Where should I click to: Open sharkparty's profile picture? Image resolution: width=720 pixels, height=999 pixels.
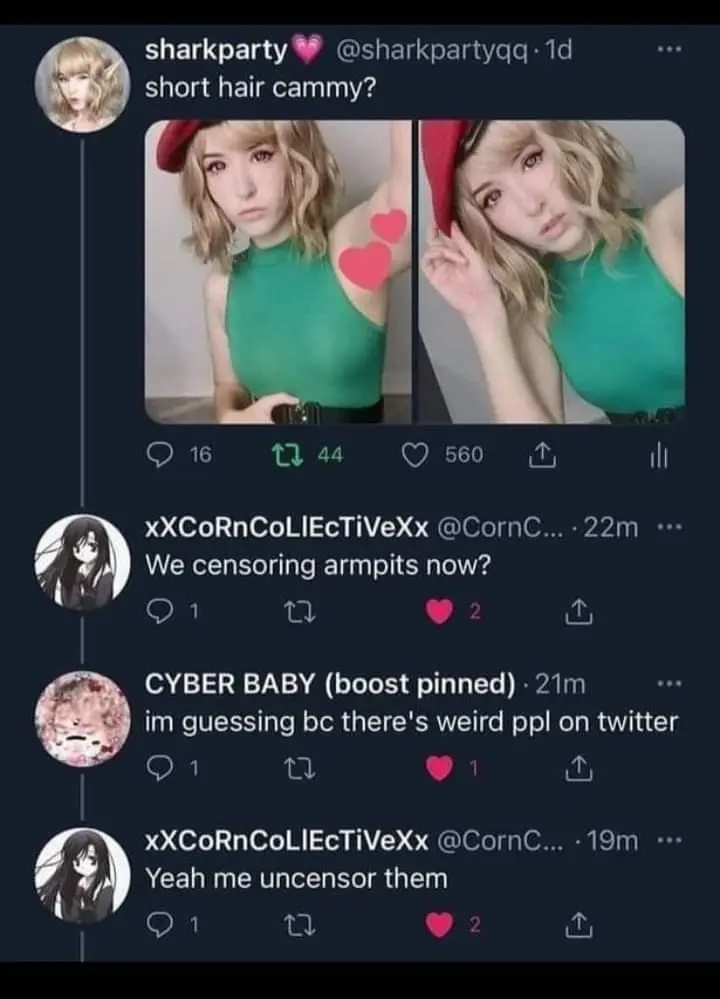click(80, 85)
